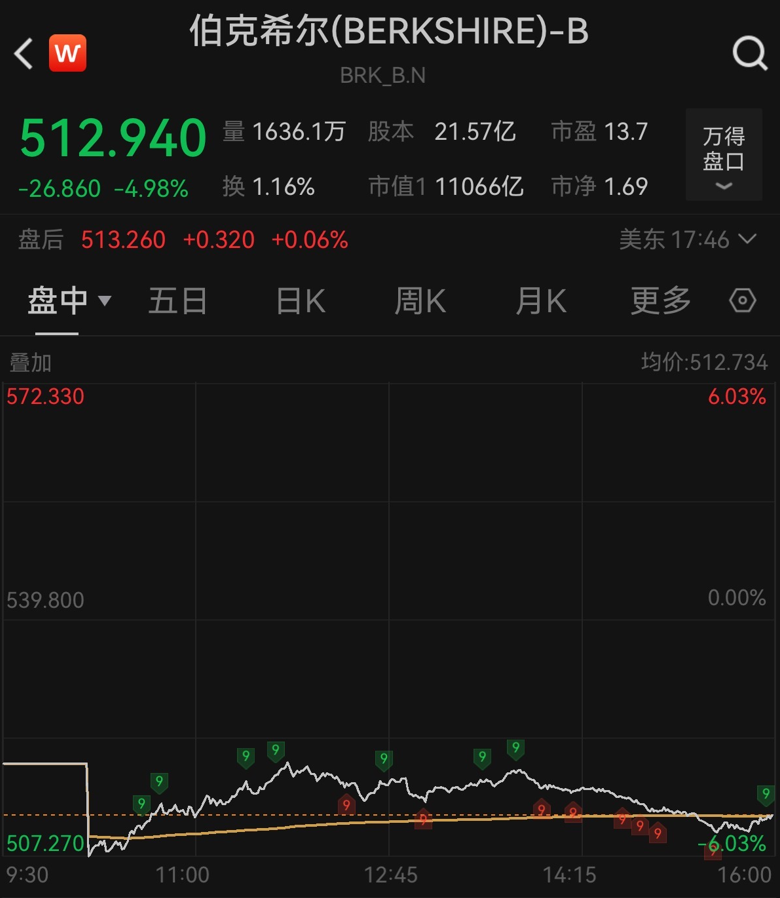This screenshot has width=780, height=898.
Task: Click the rightmost green 9 badge near 16:00
Action: 765,795
